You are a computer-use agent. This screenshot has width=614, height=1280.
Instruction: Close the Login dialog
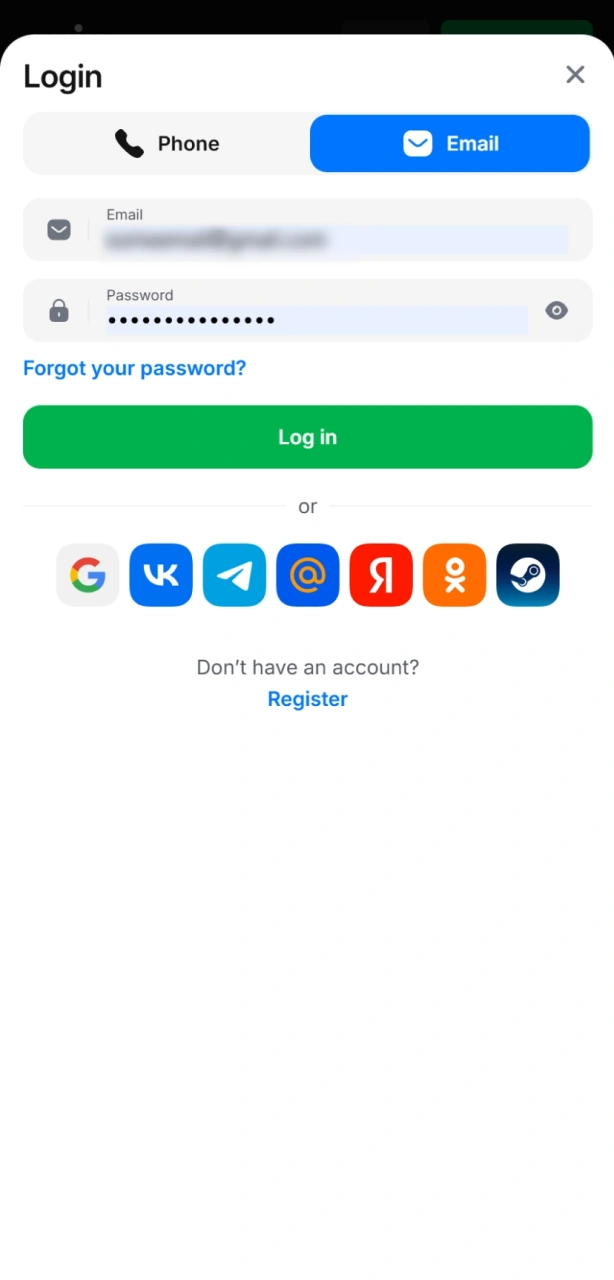coord(575,74)
